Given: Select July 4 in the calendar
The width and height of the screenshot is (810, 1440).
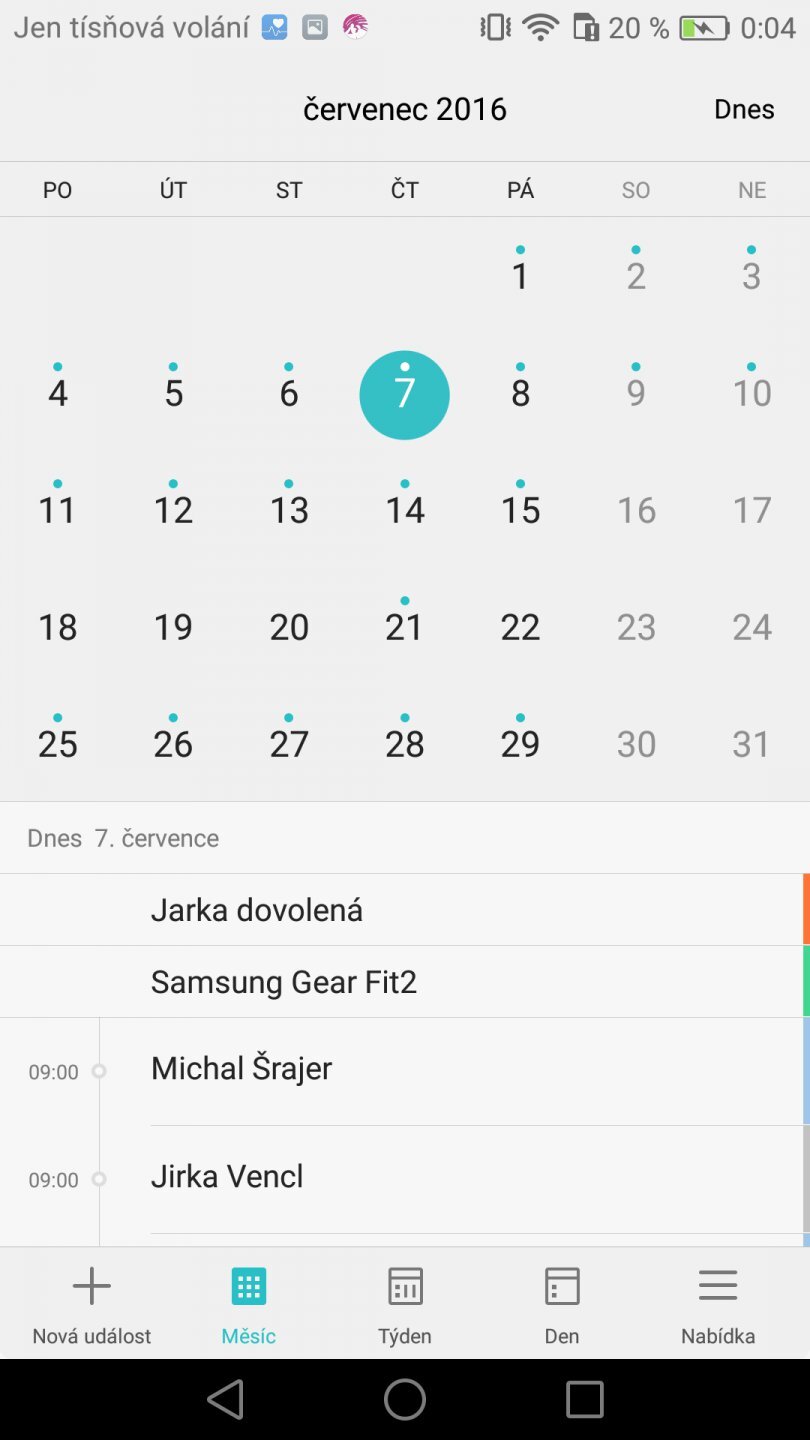Looking at the screenshot, I should [58, 393].
